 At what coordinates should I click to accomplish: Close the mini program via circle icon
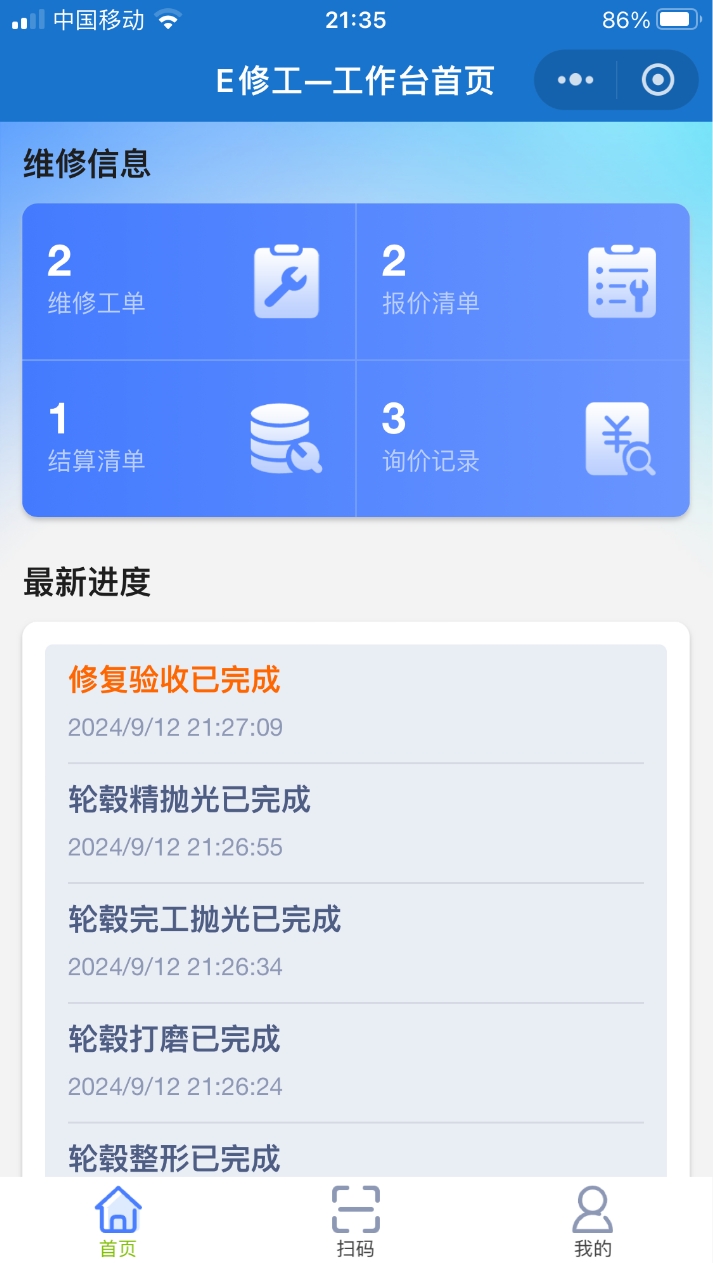pos(658,80)
